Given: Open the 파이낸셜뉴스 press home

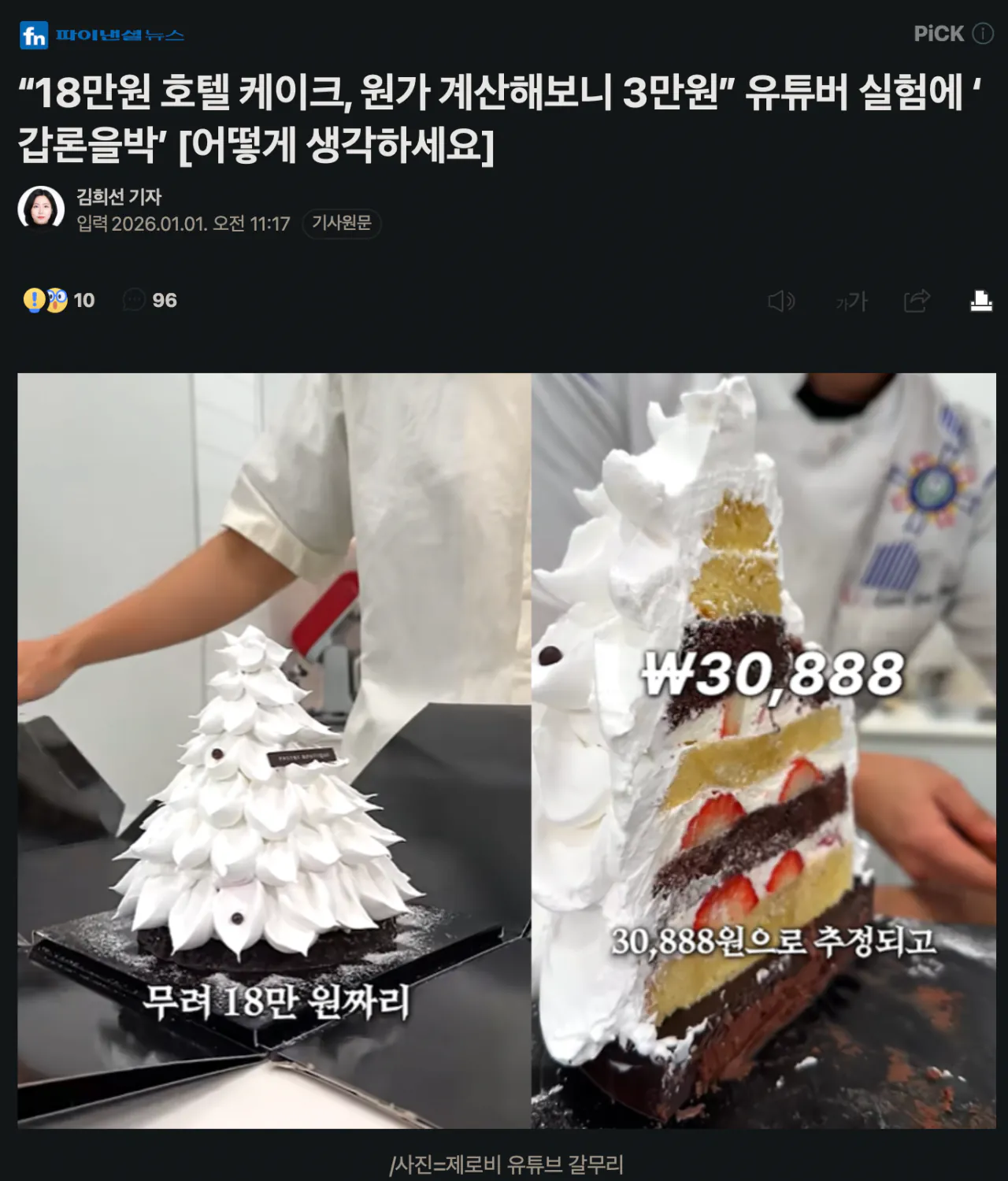Looking at the screenshot, I should pyautogui.click(x=102, y=35).
